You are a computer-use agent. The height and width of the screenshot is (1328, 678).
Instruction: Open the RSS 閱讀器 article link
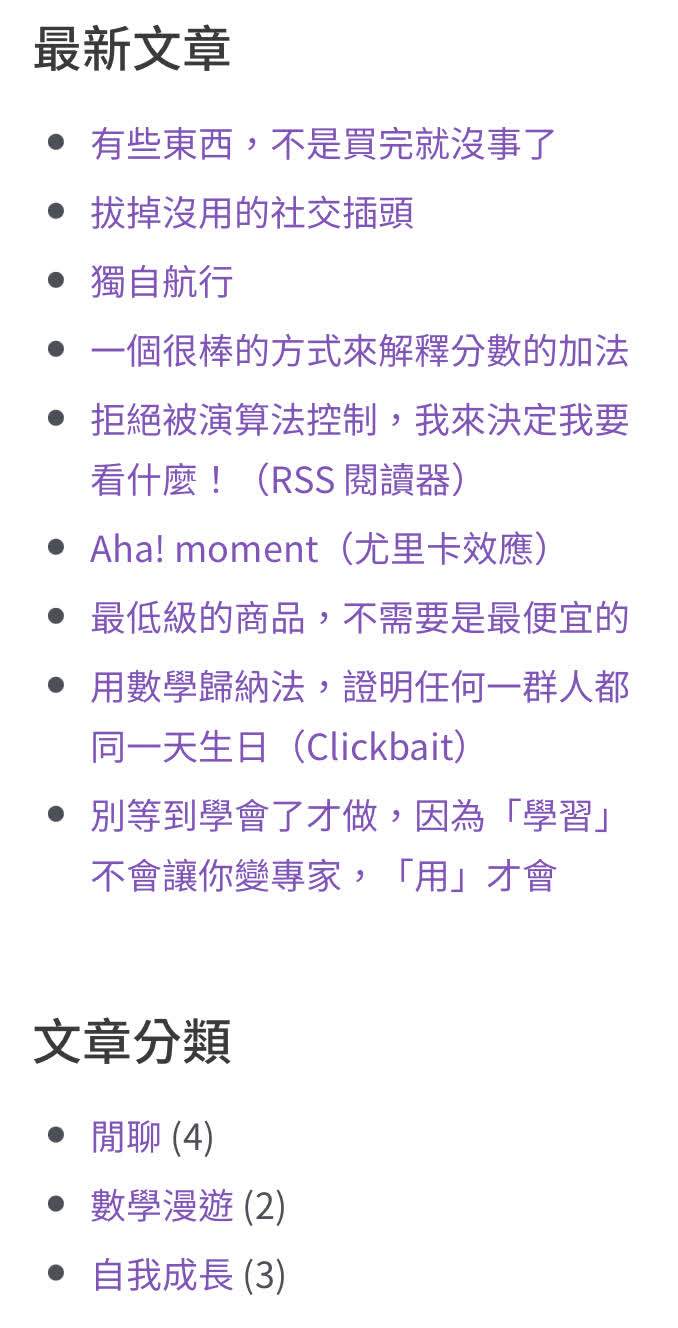coord(359,420)
